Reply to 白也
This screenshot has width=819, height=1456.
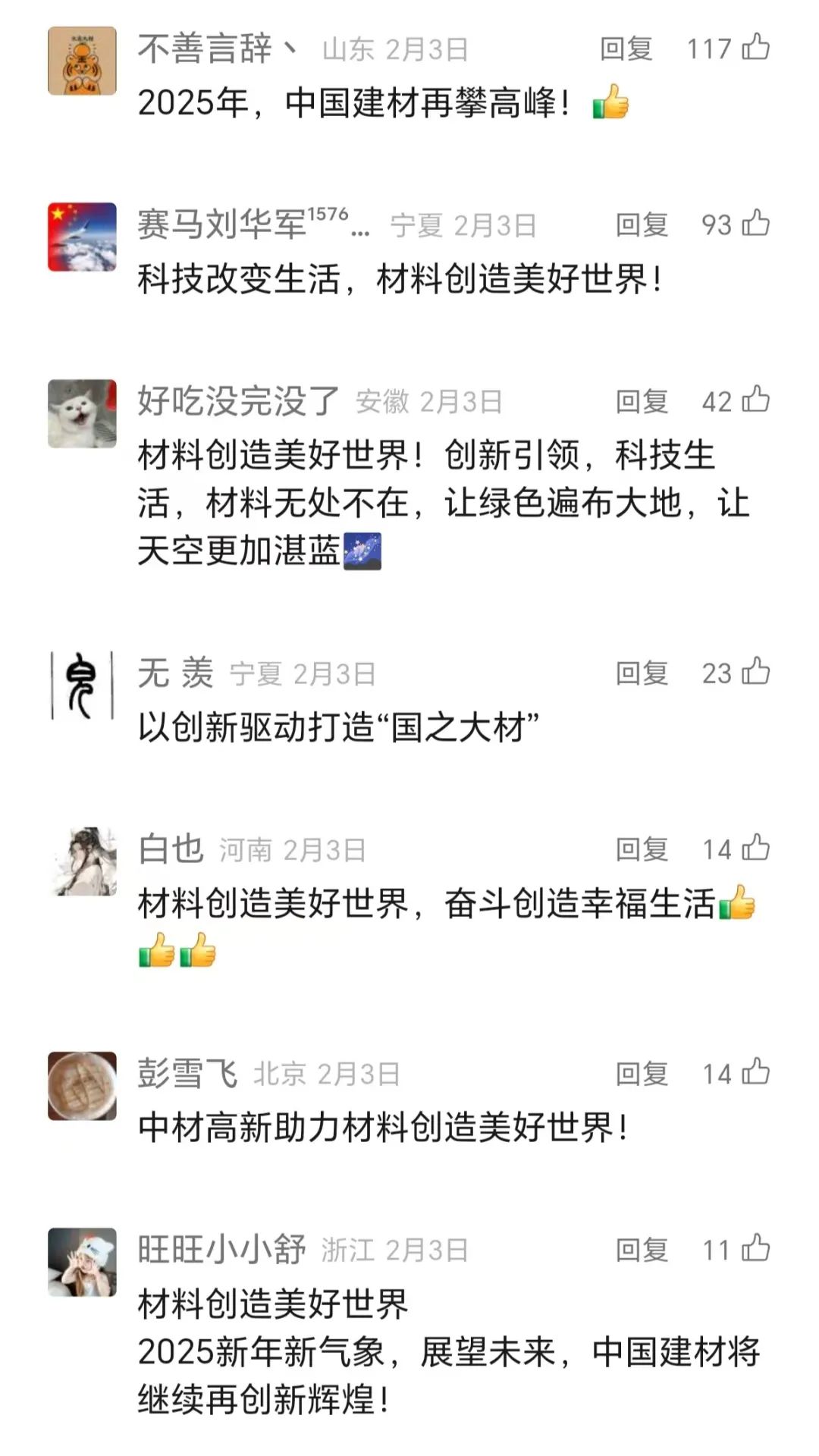click(642, 849)
